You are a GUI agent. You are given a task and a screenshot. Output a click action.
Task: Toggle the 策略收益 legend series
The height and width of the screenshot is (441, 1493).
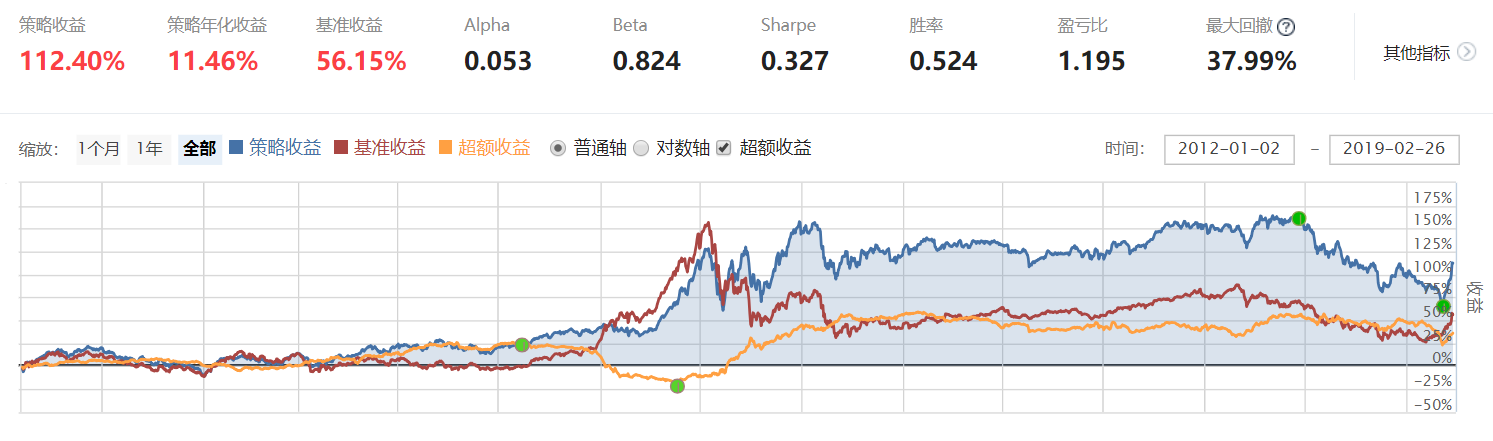275,149
